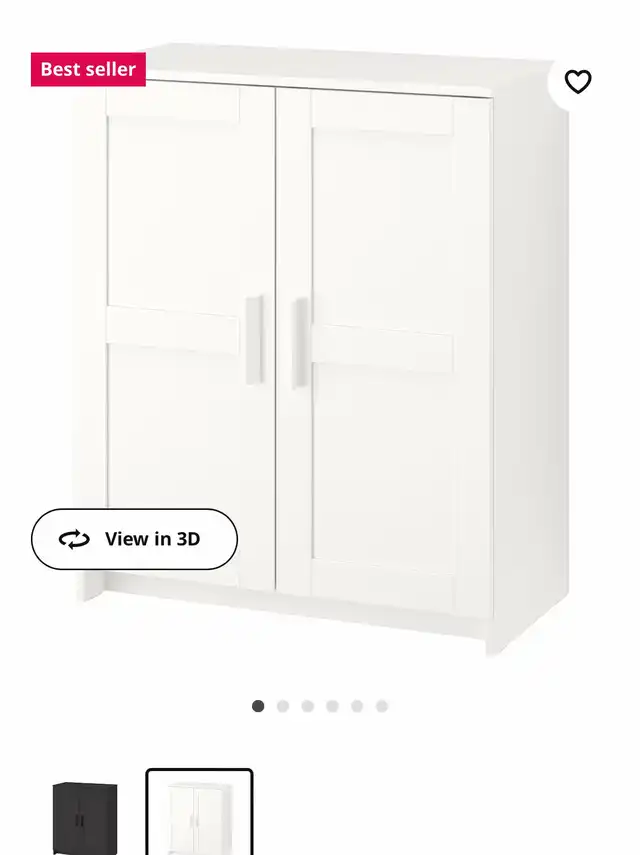Open the View in 3D viewer

(135, 539)
